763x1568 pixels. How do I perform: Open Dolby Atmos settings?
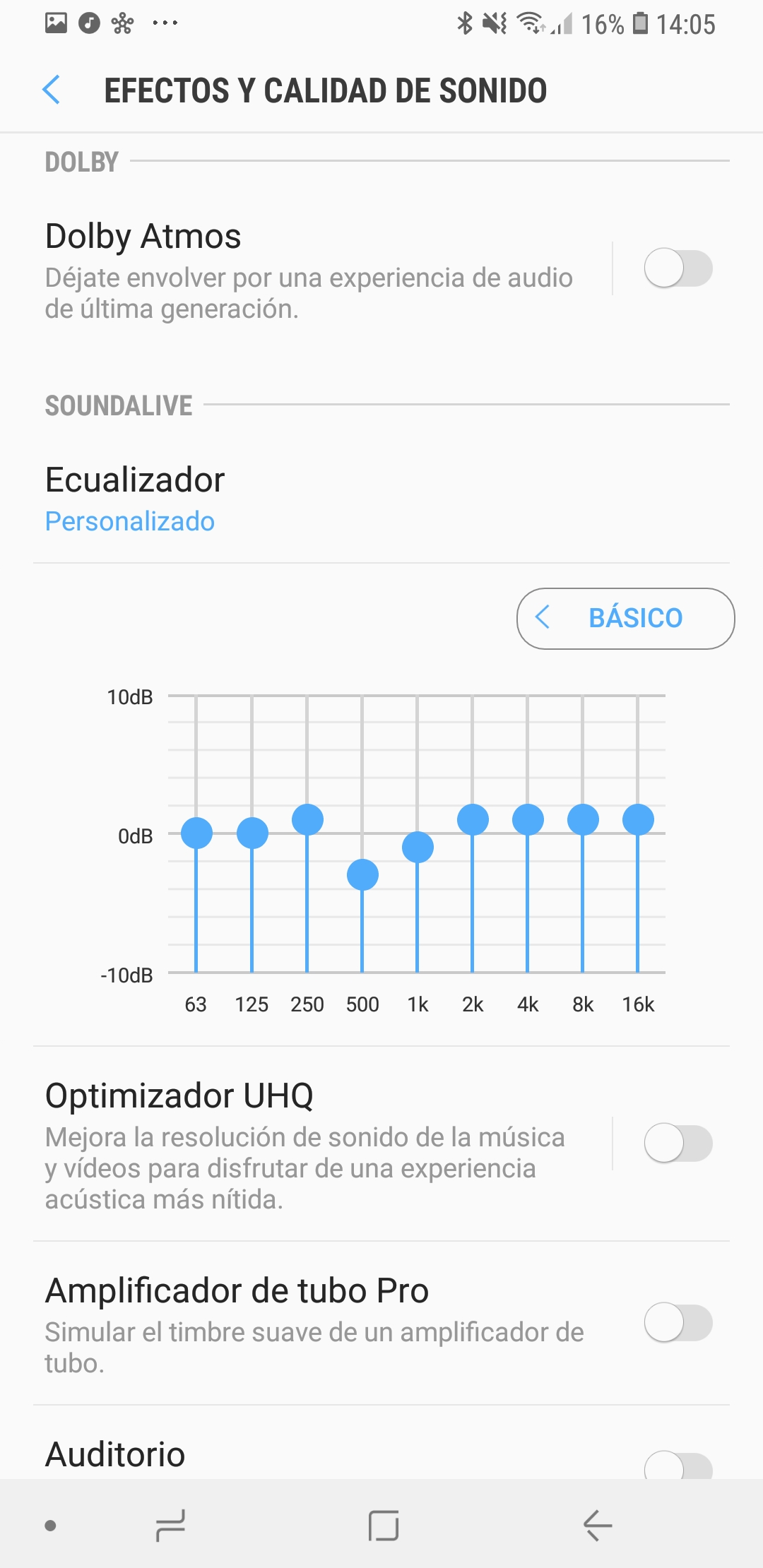(x=309, y=270)
